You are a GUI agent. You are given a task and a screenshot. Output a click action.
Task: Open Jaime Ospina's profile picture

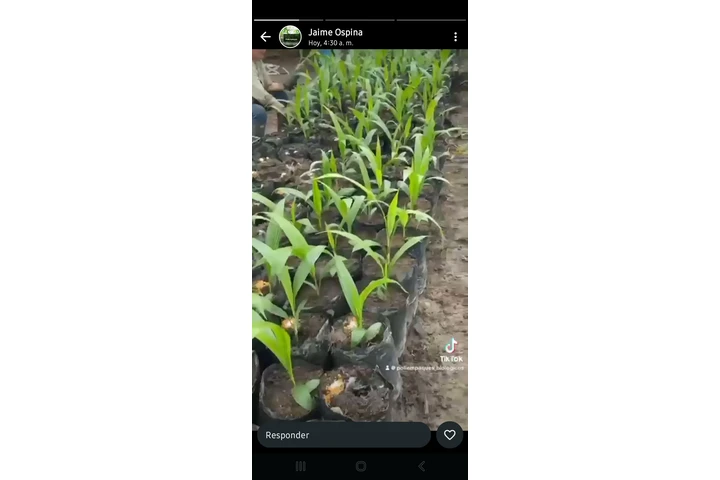290,37
